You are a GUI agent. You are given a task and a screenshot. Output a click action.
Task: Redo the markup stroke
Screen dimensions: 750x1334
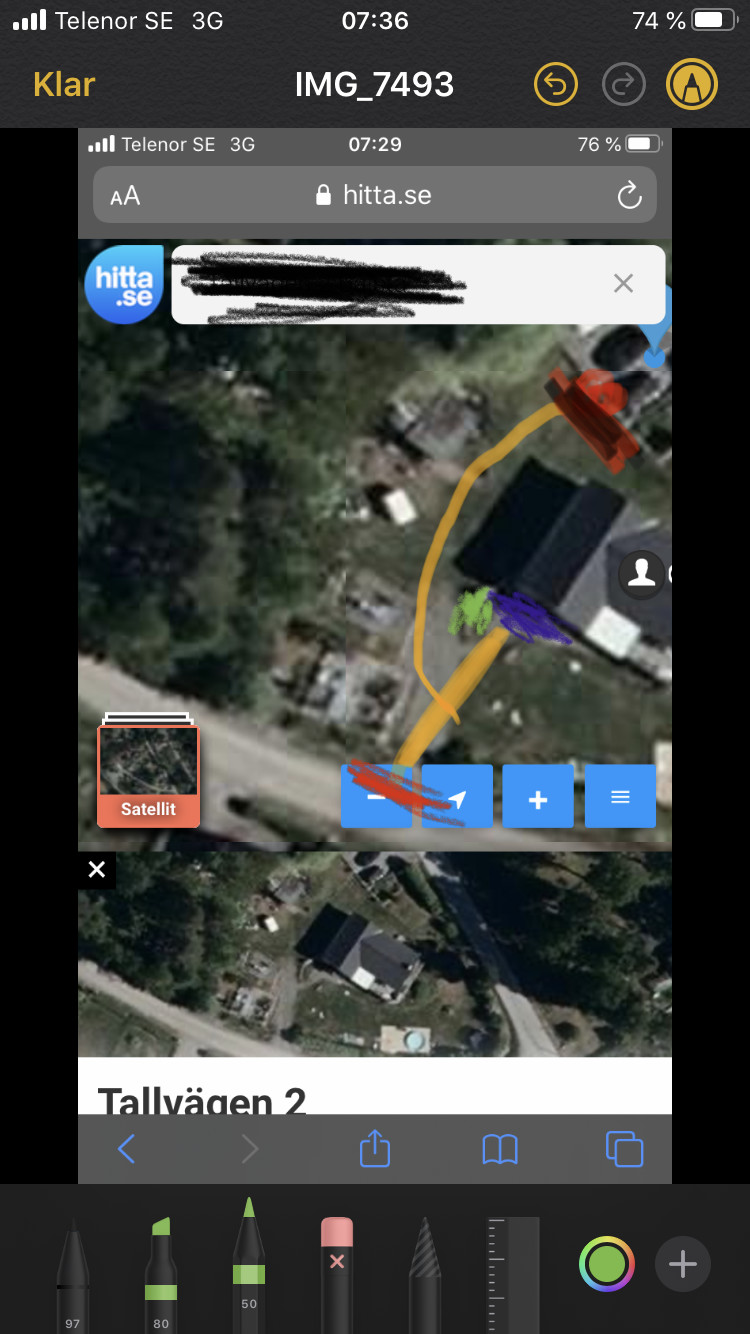624,85
